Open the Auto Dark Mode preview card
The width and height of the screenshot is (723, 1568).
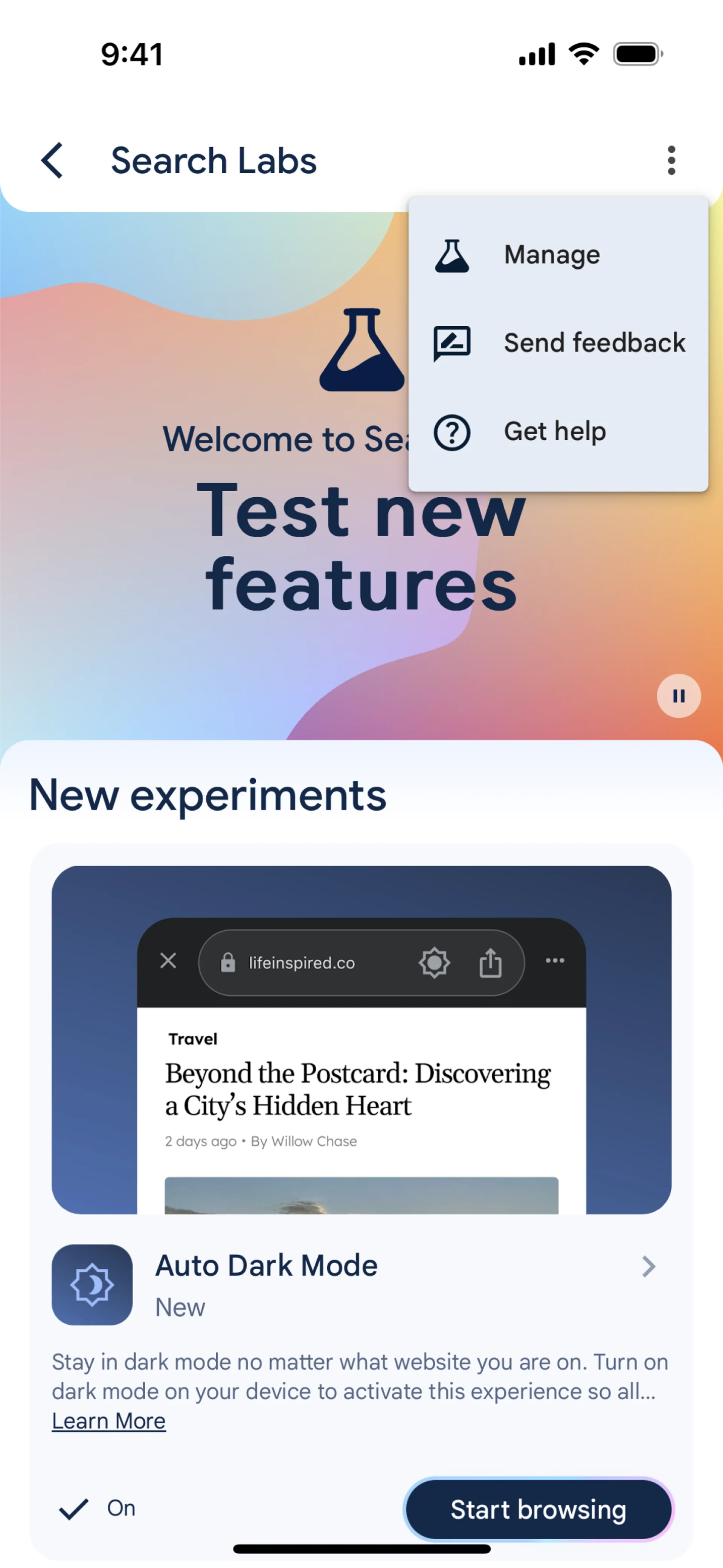click(361, 1039)
